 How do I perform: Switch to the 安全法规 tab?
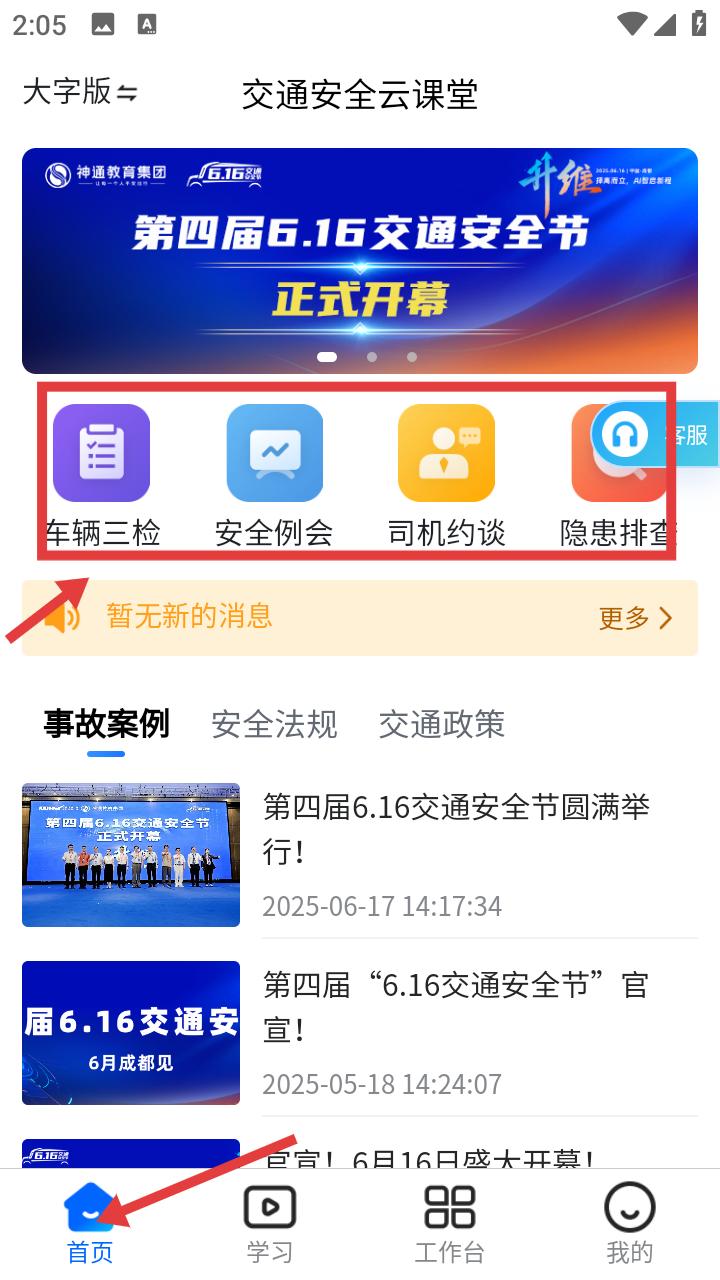point(274,724)
